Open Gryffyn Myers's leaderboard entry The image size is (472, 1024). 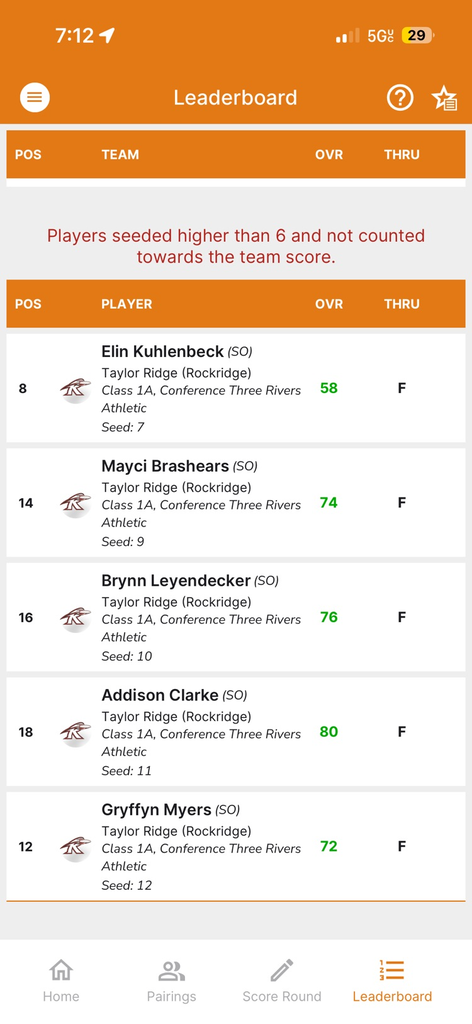[236, 846]
